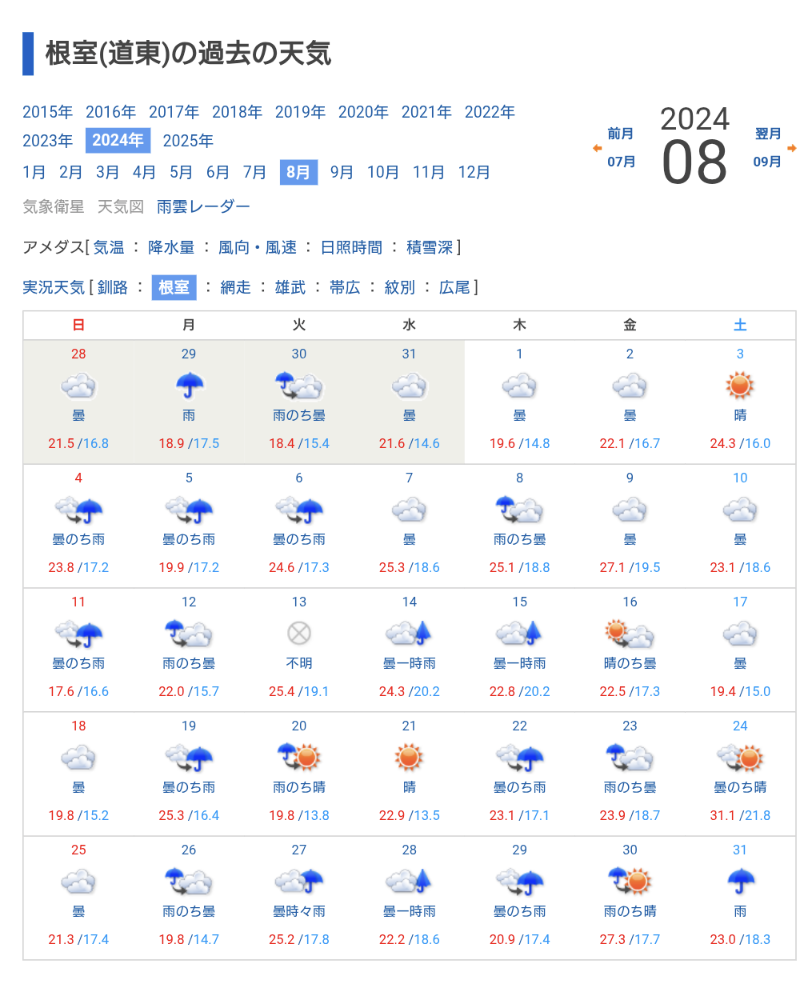This screenshot has width=812, height=992.
Task: Switch location to 紋別
Action: 400,287
